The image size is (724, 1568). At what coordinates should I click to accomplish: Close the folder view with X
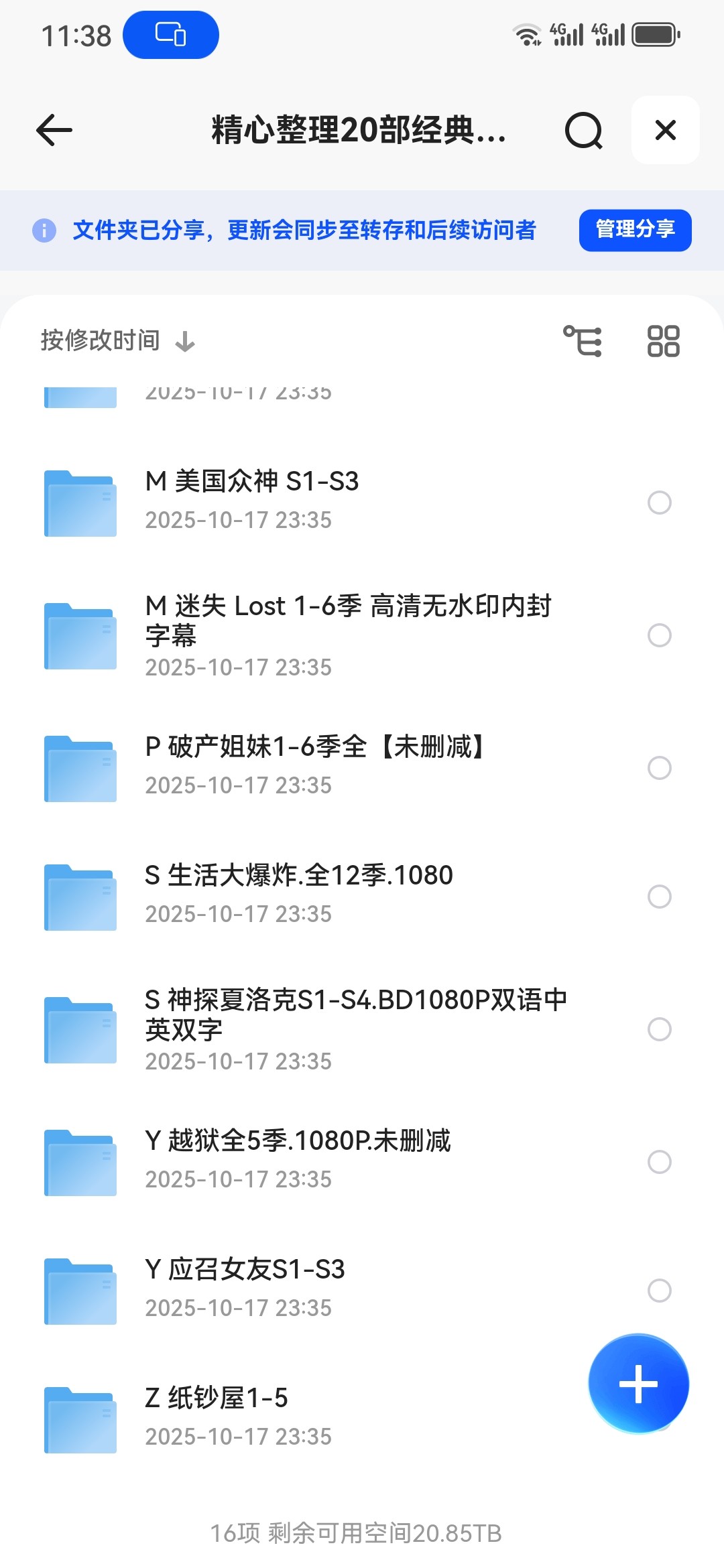click(x=665, y=130)
